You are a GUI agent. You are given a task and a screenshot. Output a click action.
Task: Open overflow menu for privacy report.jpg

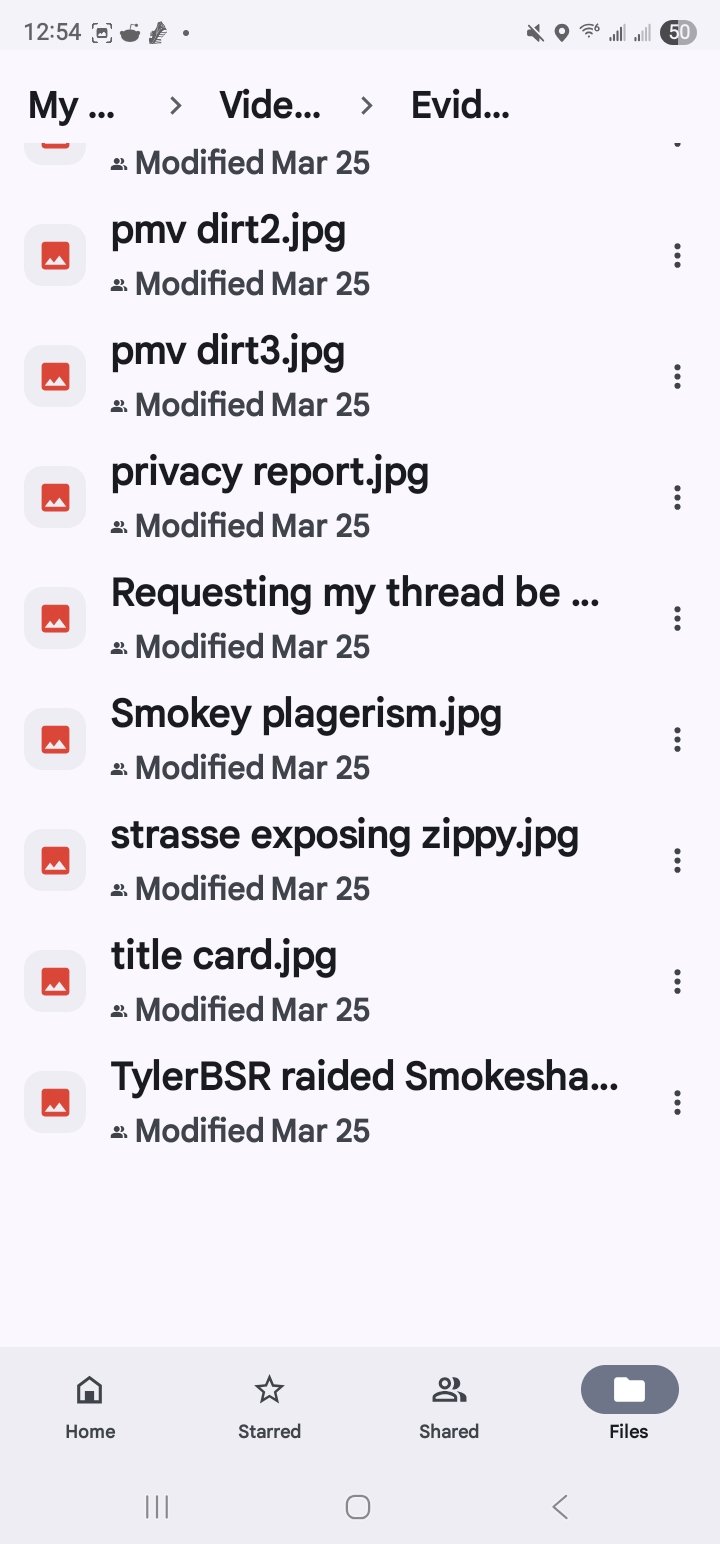(x=677, y=498)
